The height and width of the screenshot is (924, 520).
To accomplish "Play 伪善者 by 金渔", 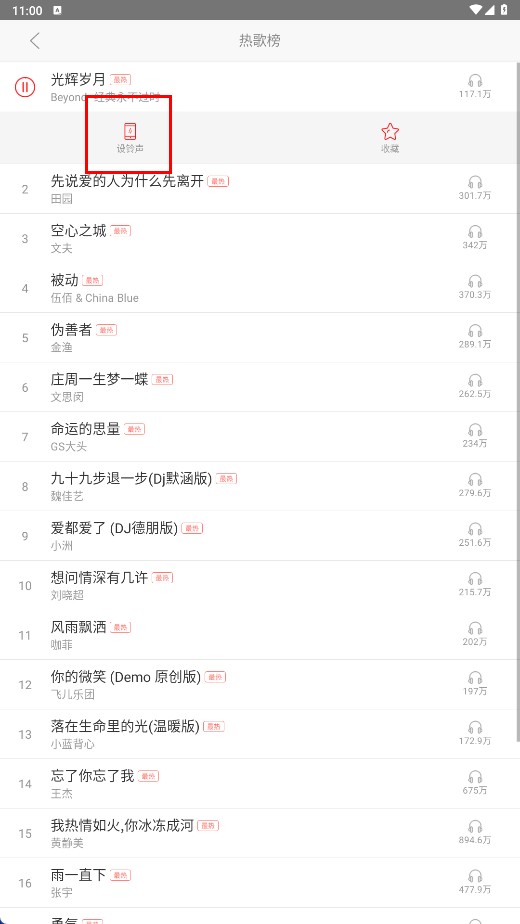I will coord(260,338).
